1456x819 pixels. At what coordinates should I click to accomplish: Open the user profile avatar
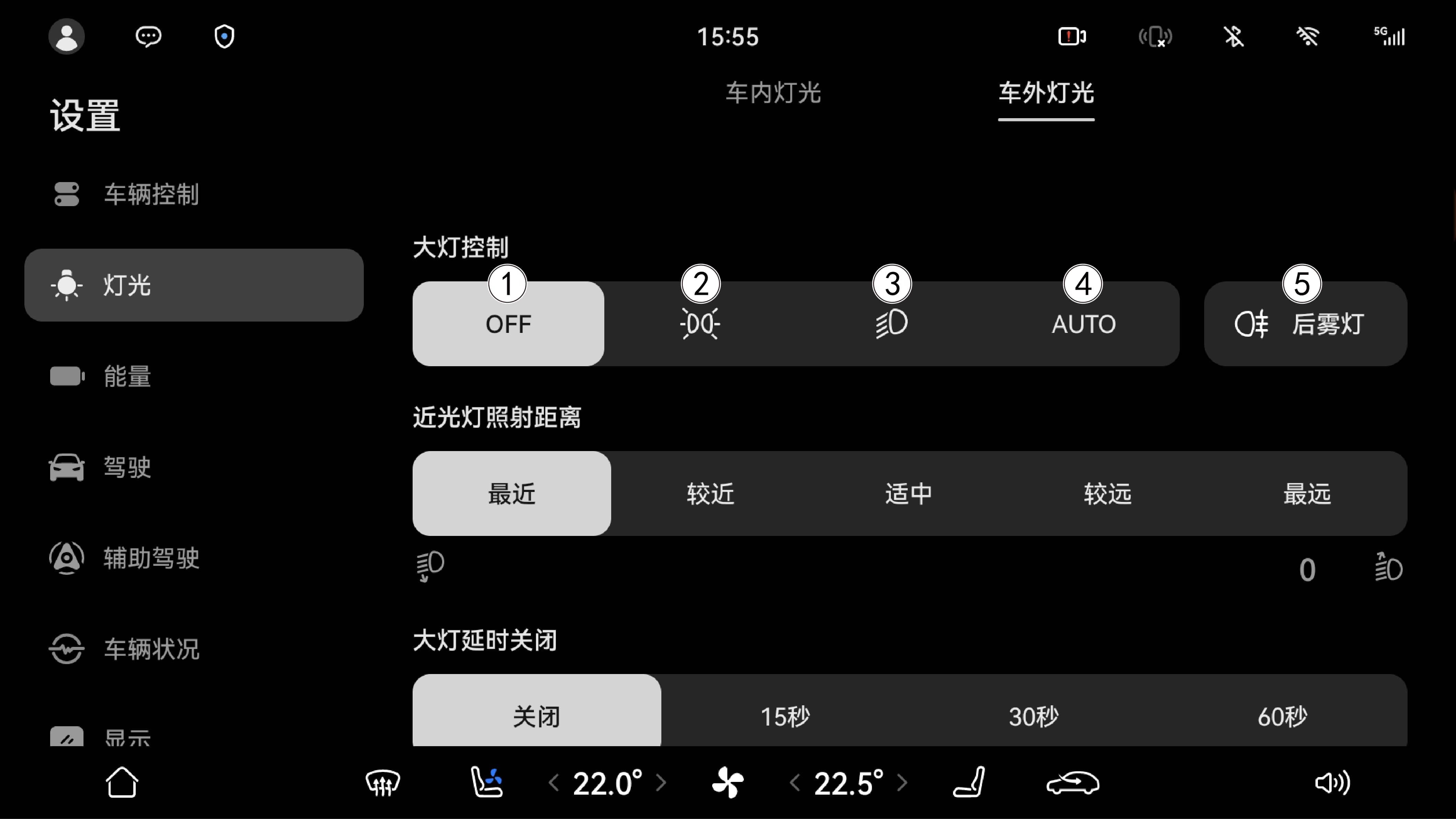[67, 37]
